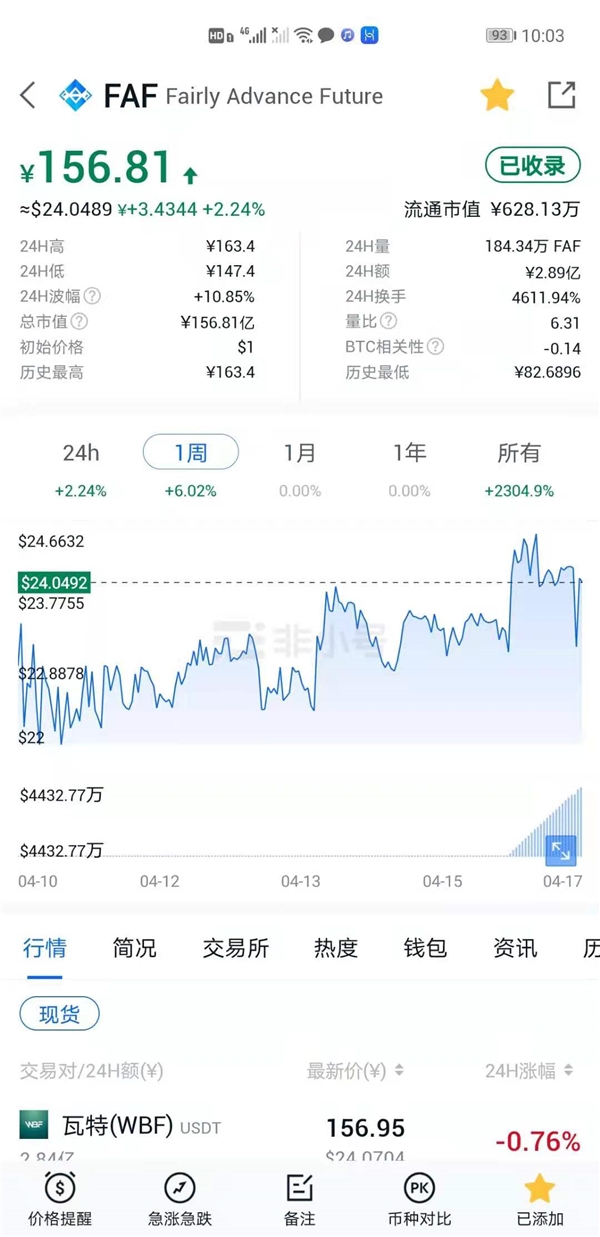Open 币种对比 coin comparison
600x1237 pixels.
tap(419, 1199)
